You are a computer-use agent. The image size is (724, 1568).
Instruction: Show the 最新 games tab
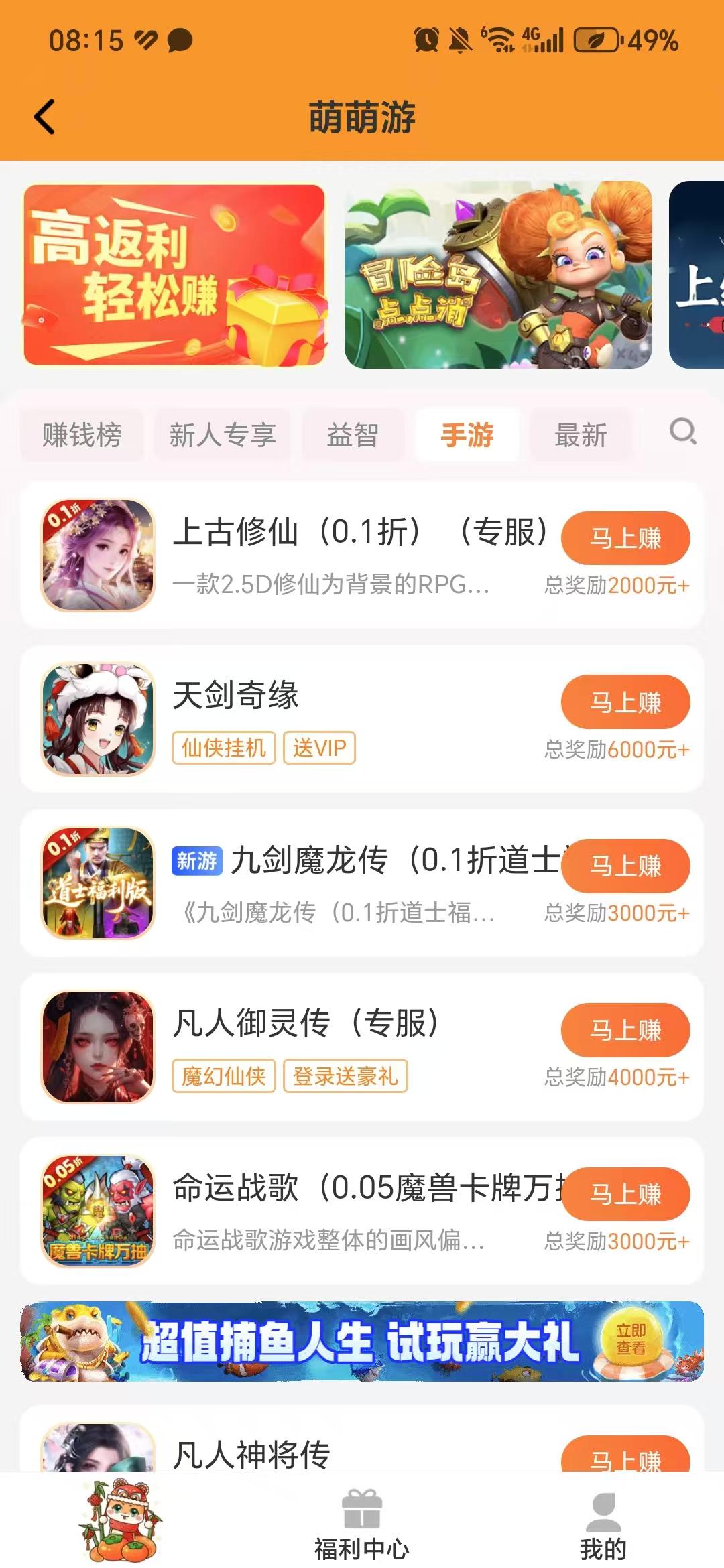click(x=581, y=435)
